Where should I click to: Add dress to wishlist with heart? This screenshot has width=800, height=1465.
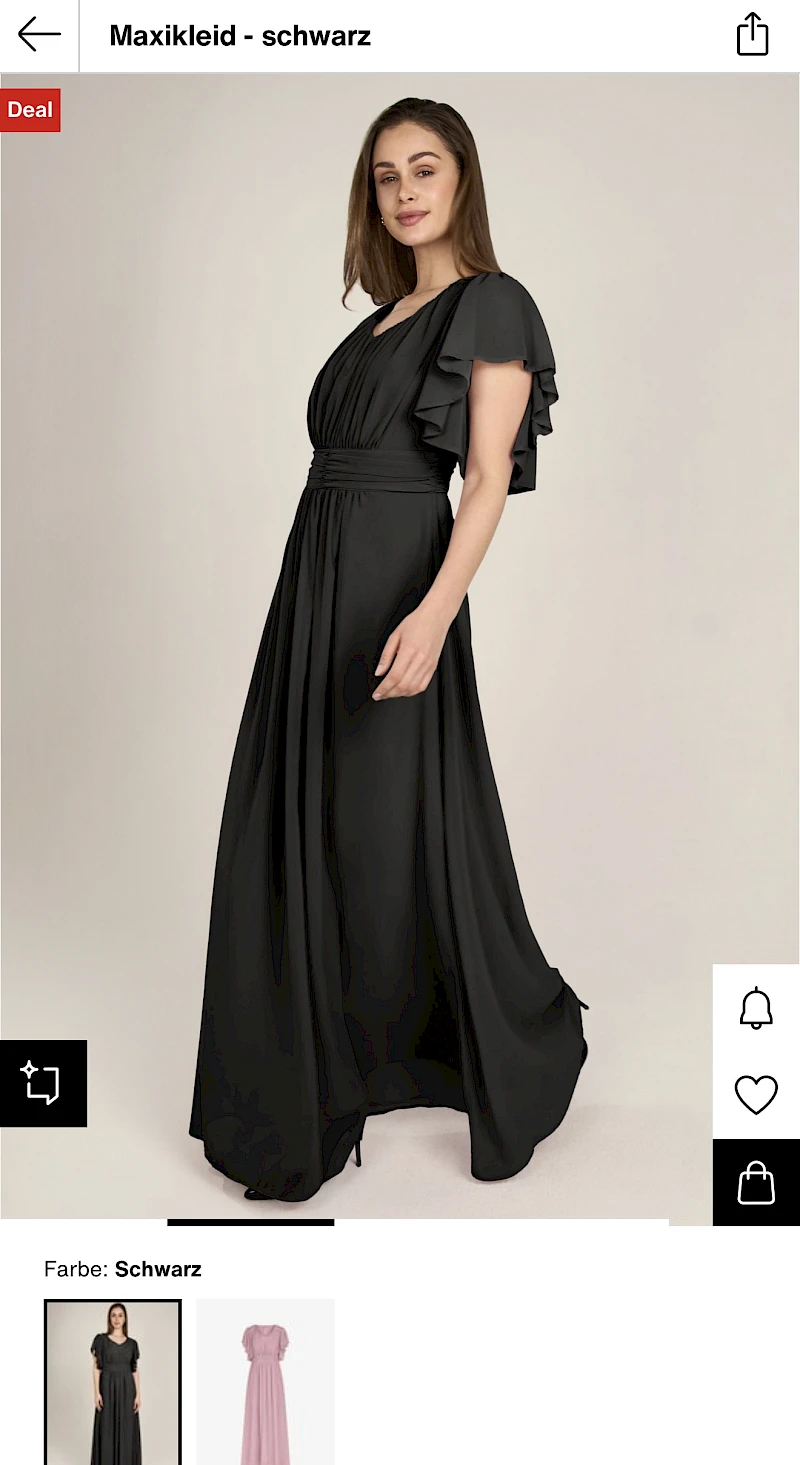click(756, 1095)
